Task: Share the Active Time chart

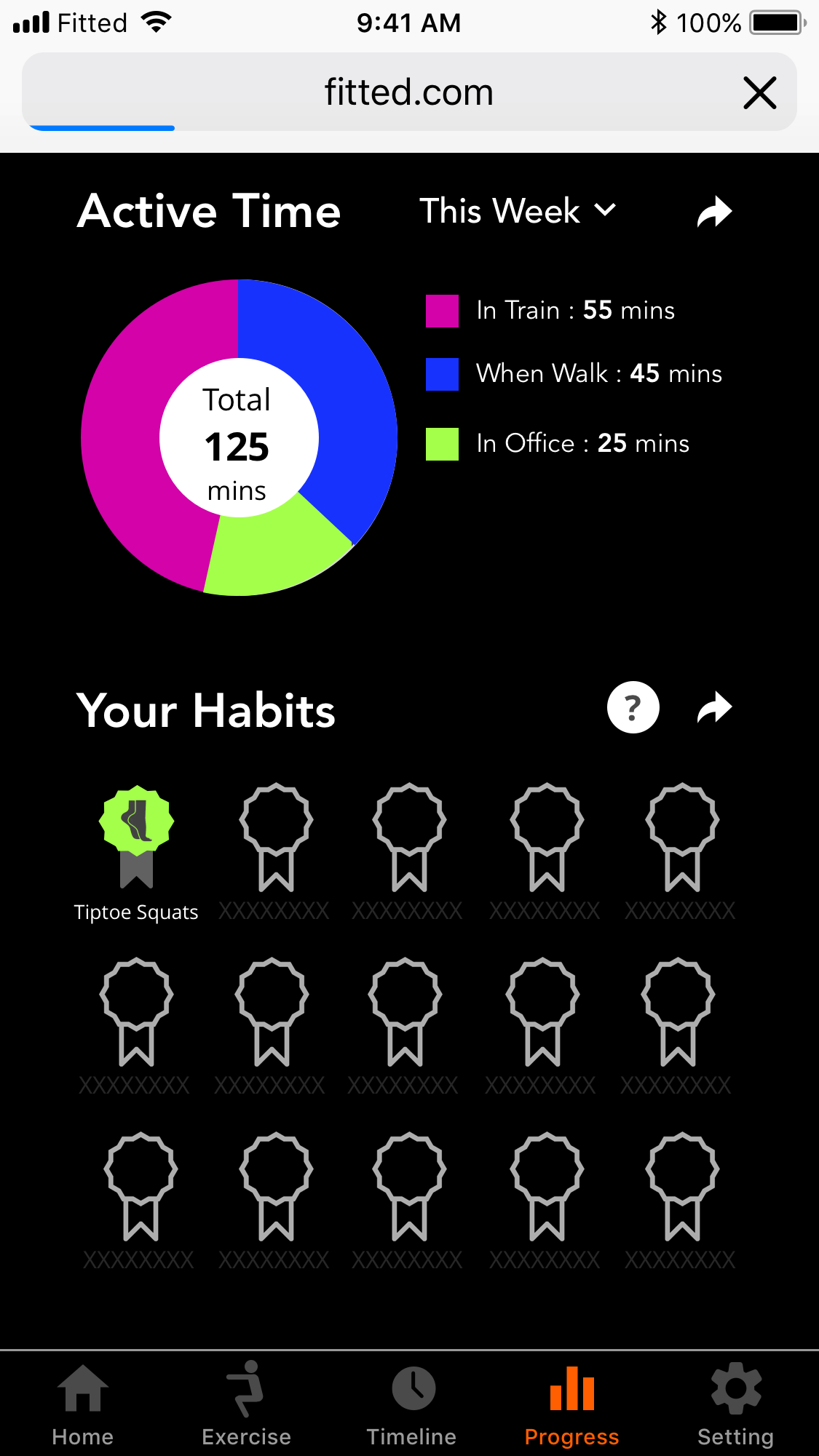Action: tap(714, 212)
